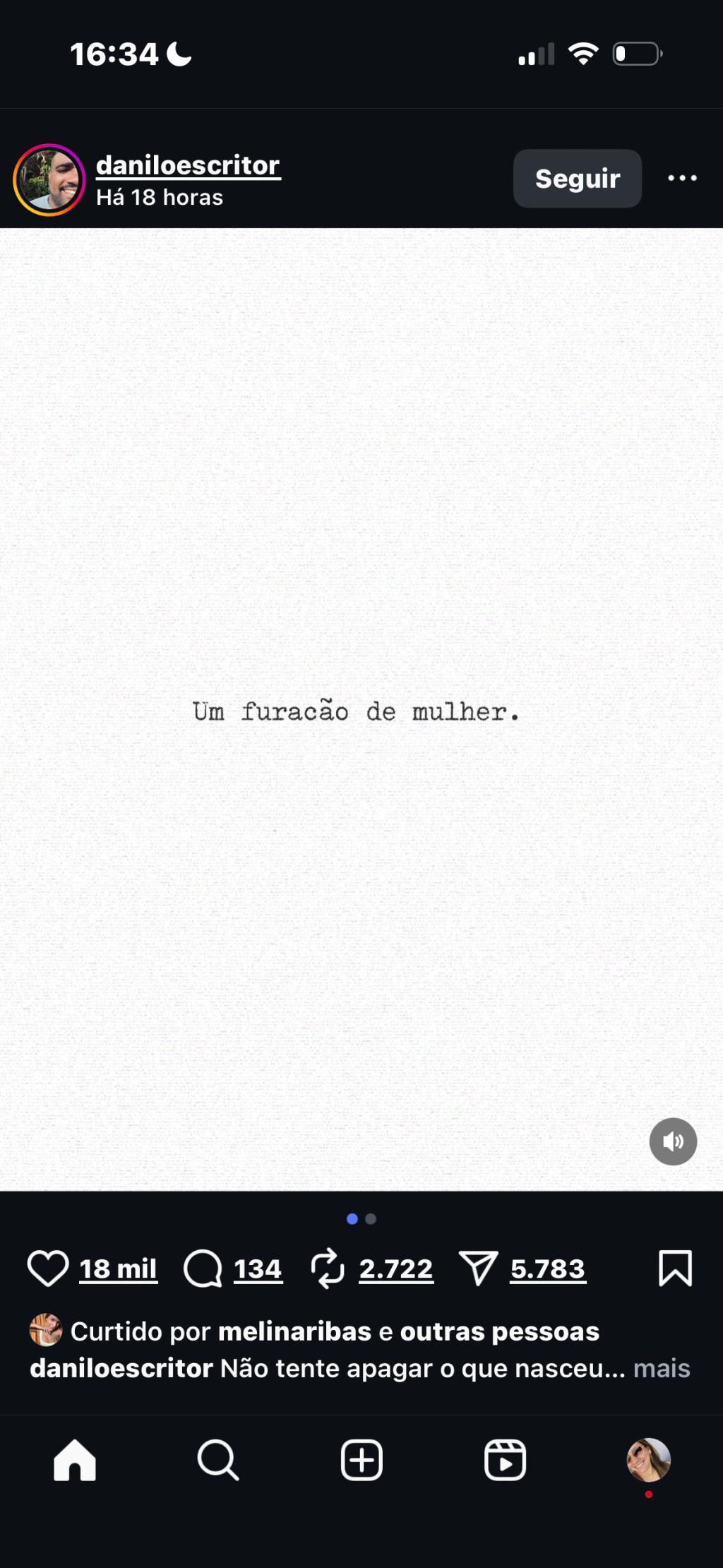Repost this post using the arrows icon
Image resolution: width=723 pixels, height=1568 pixels.
(328, 1269)
